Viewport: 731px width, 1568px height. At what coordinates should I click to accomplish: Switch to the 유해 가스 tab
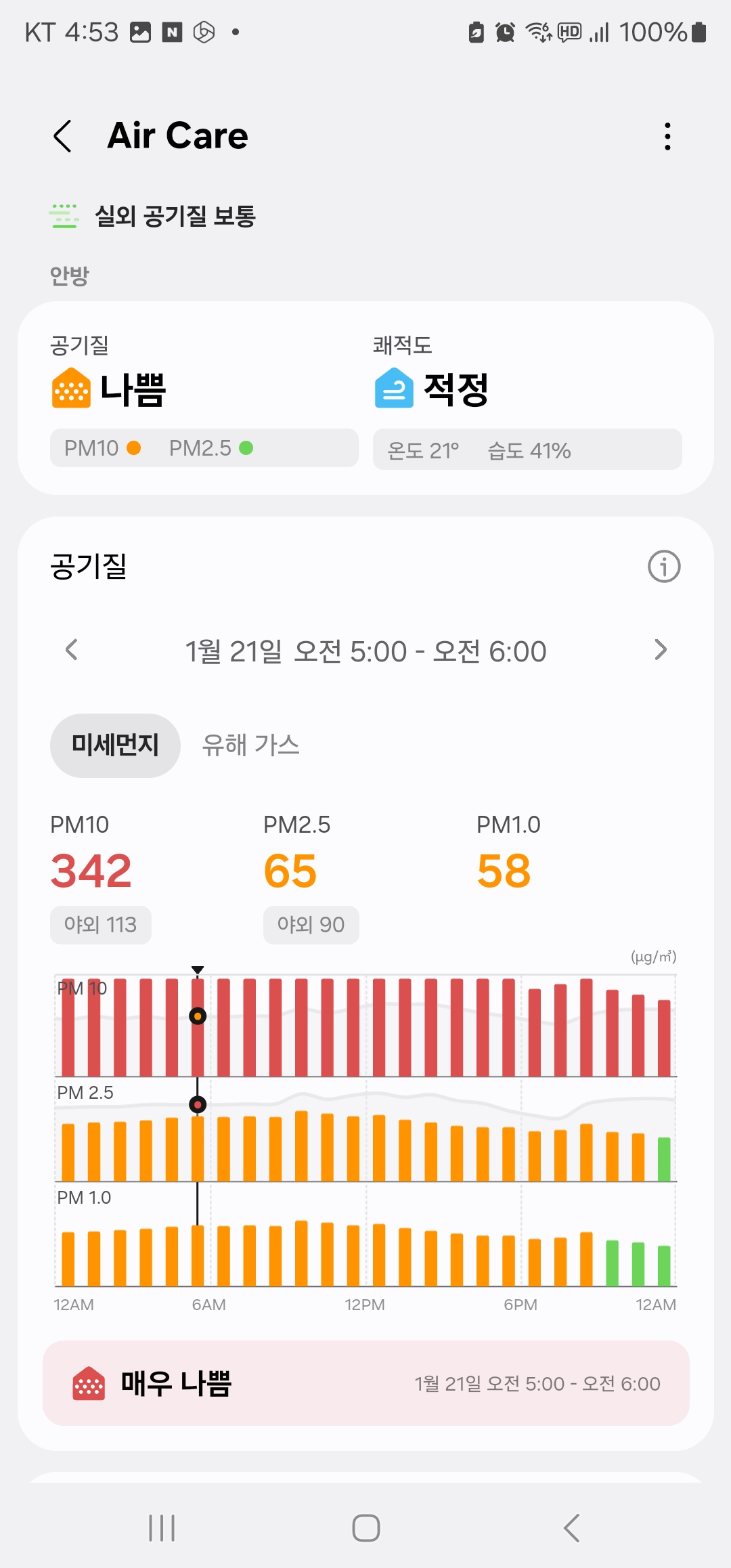250,745
